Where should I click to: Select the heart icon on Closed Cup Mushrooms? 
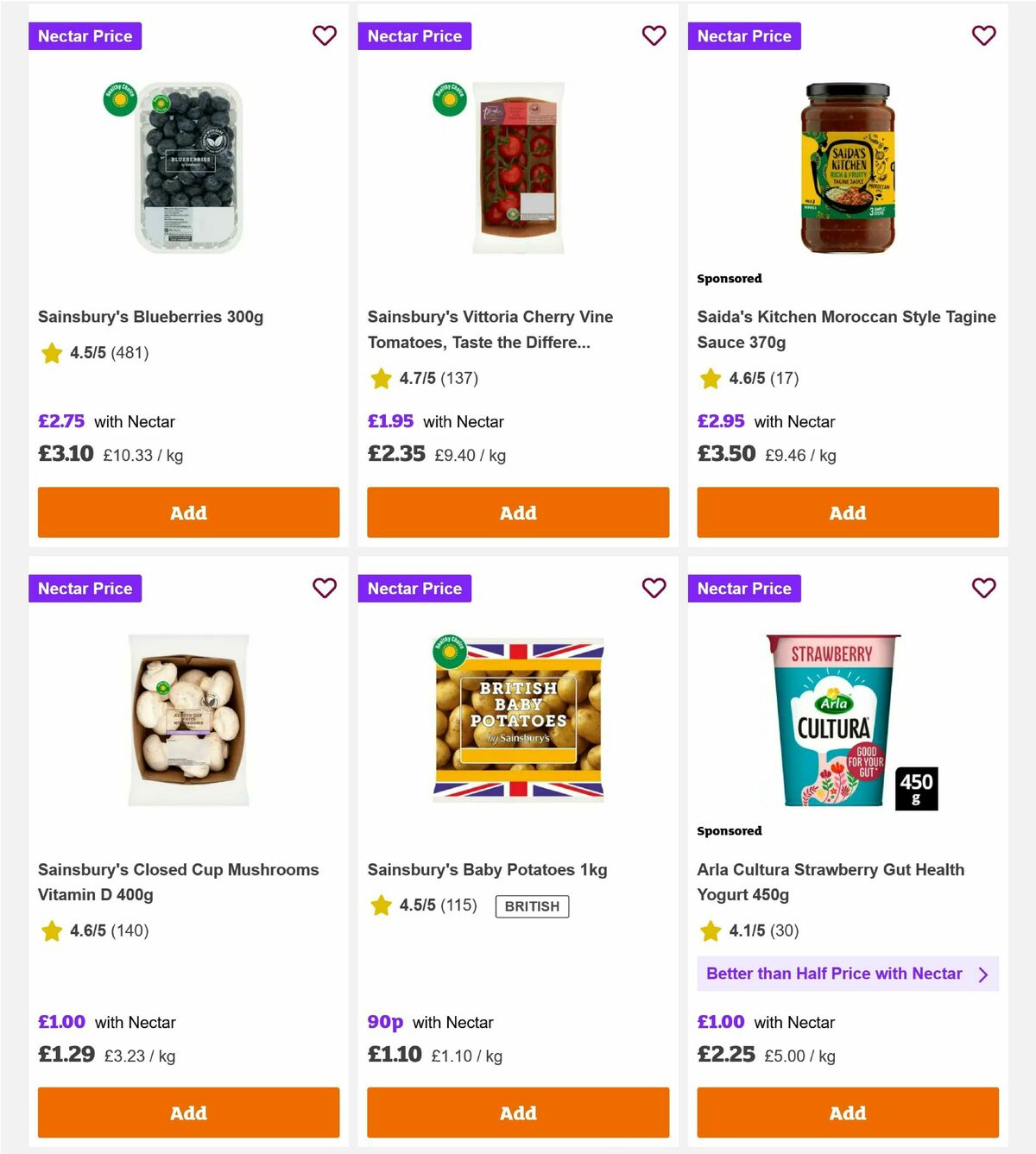325,588
